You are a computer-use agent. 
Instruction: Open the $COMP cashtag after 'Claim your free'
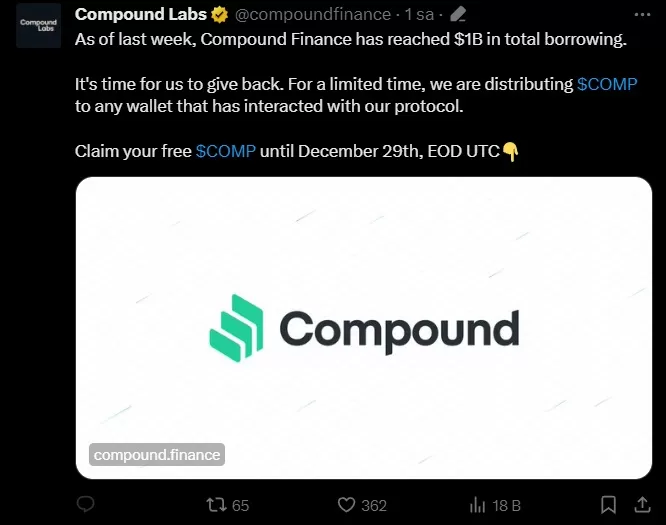click(226, 151)
